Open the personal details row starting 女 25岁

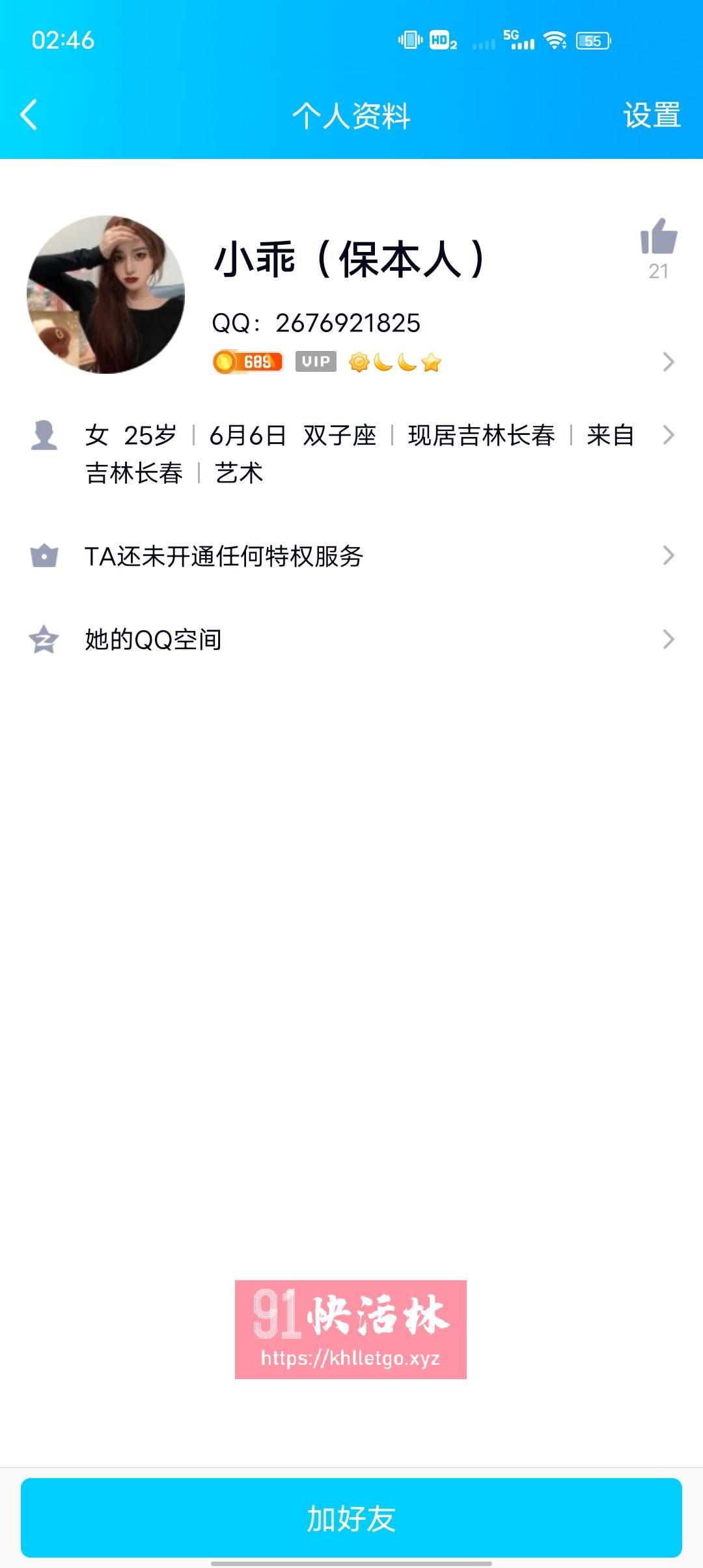point(351,454)
